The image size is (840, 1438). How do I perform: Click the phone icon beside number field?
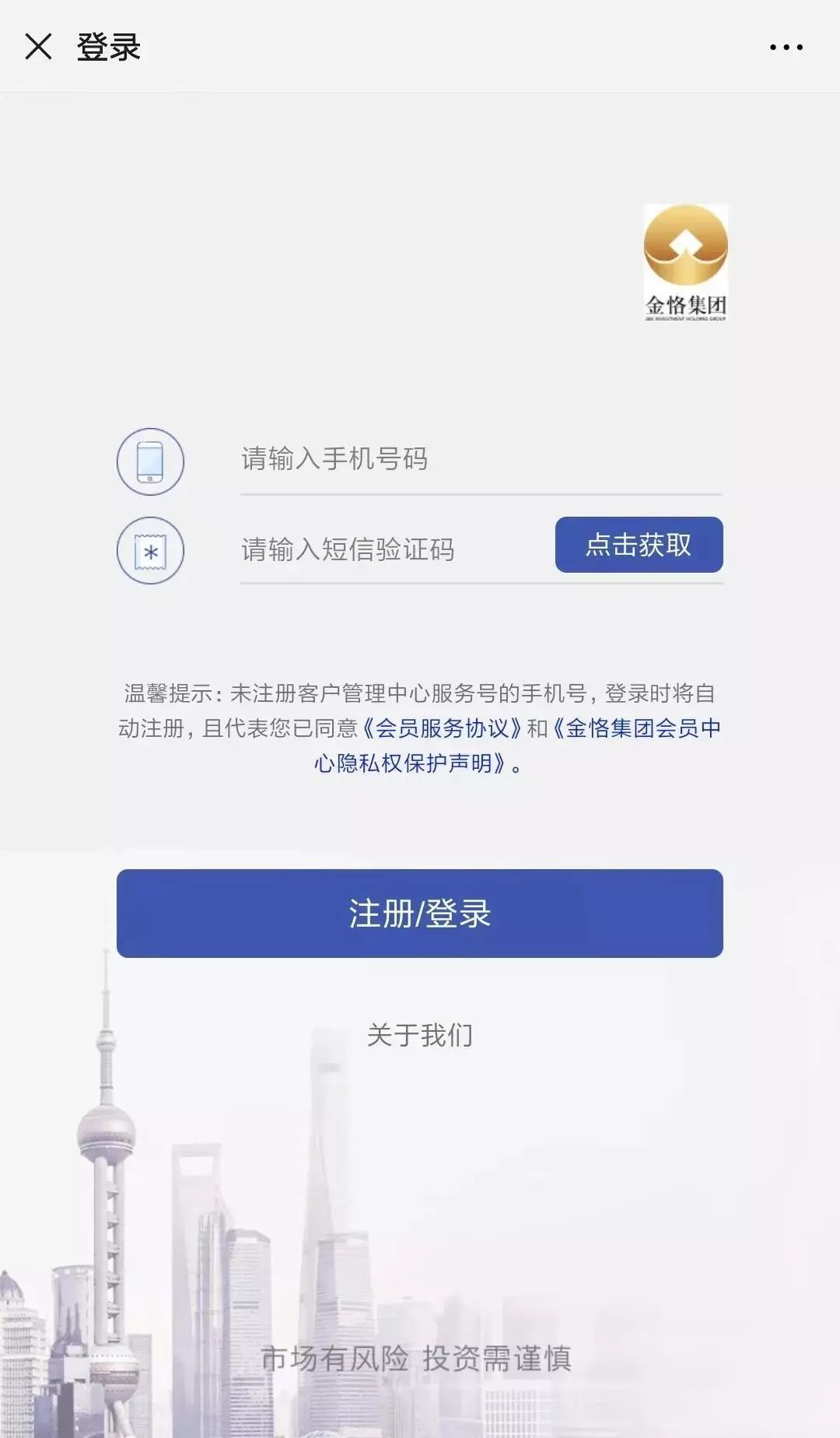coord(150,461)
